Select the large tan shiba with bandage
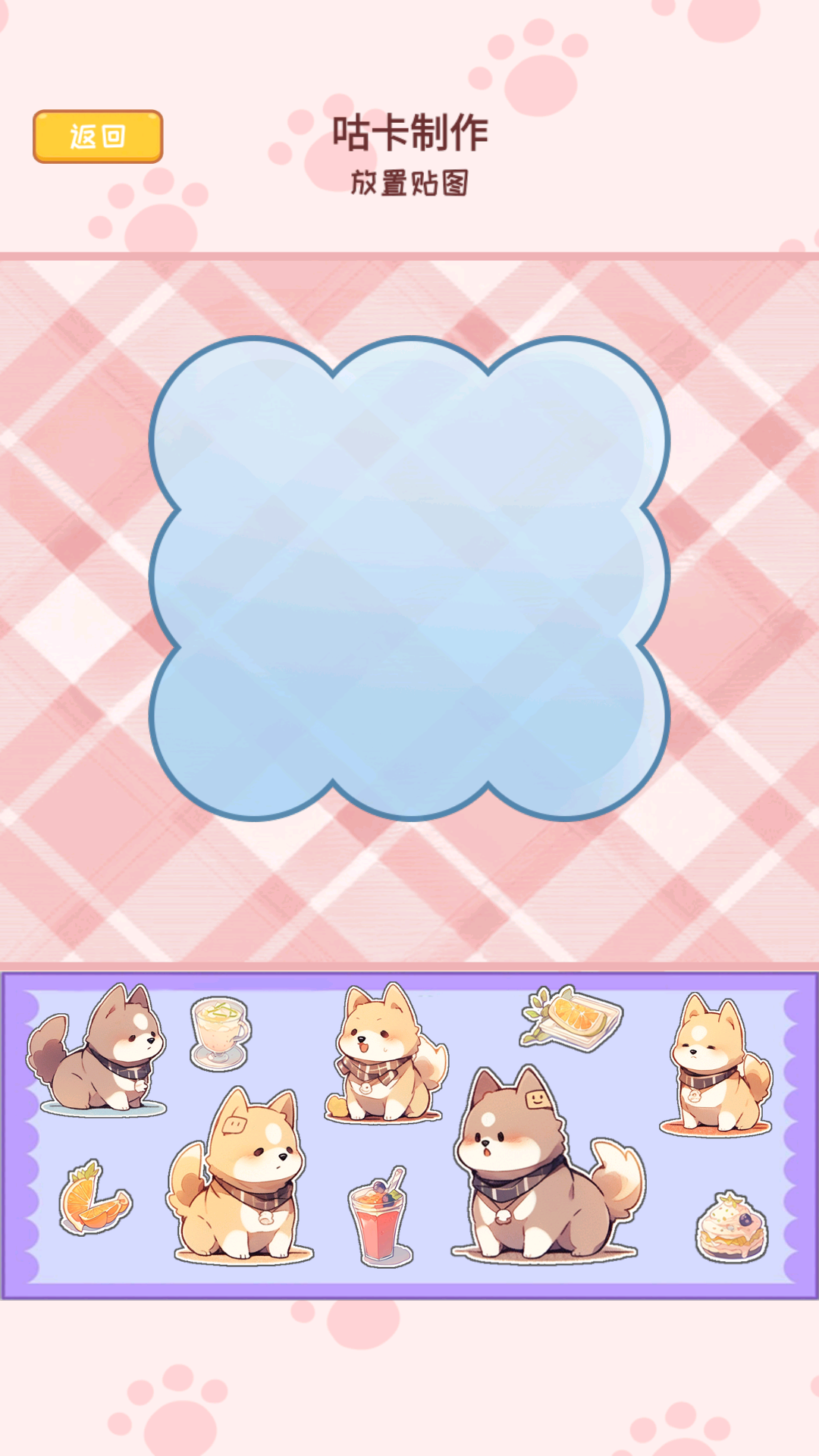819x1456 pixels. (x=243, y=1179)
